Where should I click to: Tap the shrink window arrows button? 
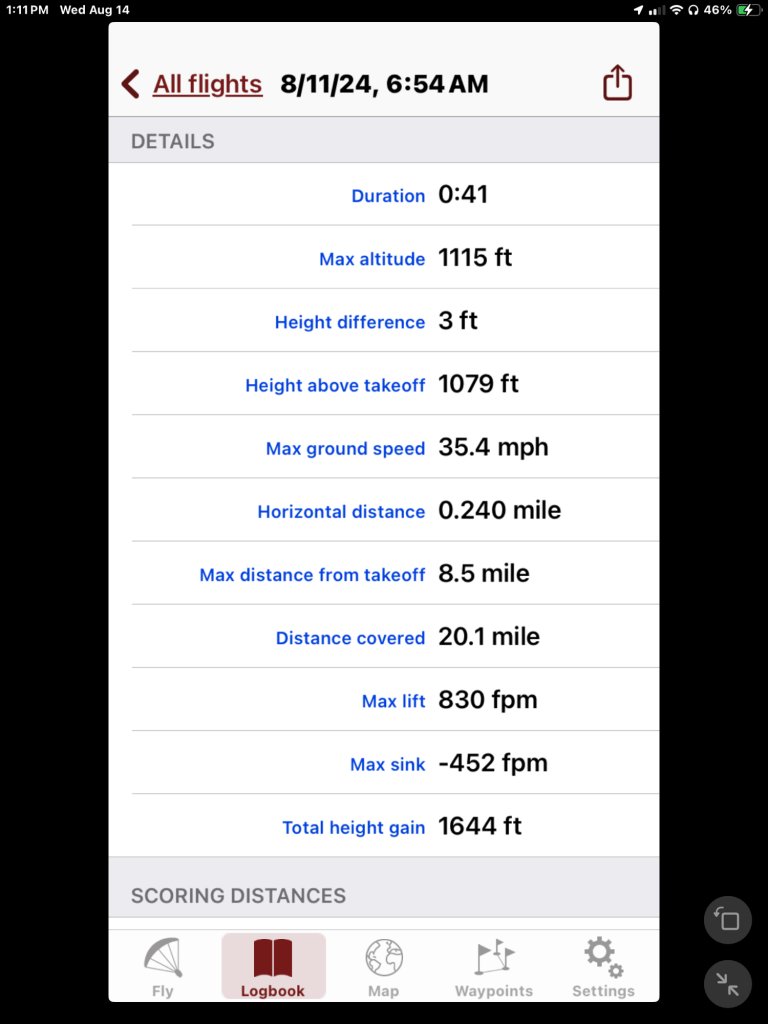728,984
